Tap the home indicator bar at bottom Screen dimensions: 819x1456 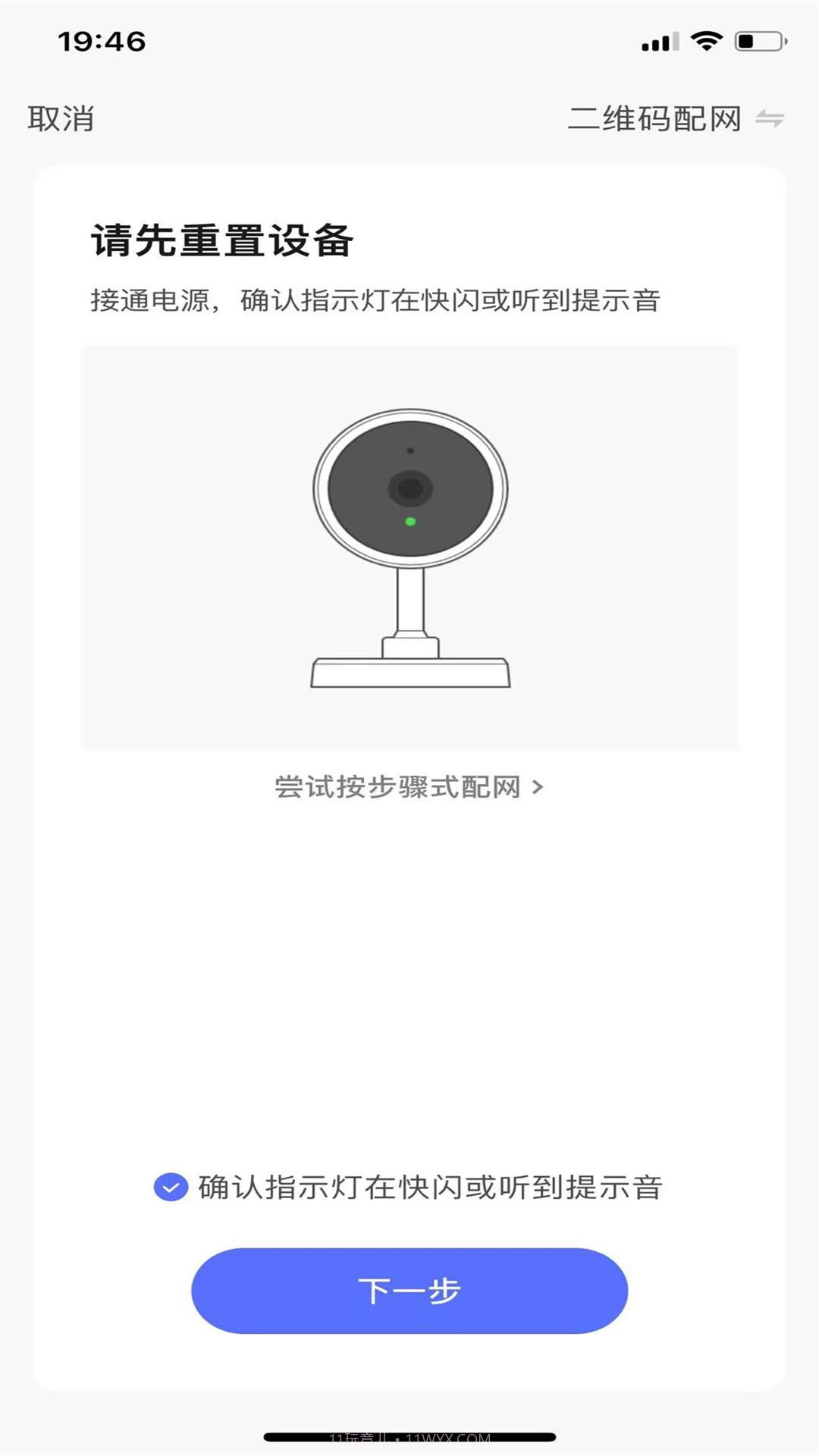tap(409, 1436)
